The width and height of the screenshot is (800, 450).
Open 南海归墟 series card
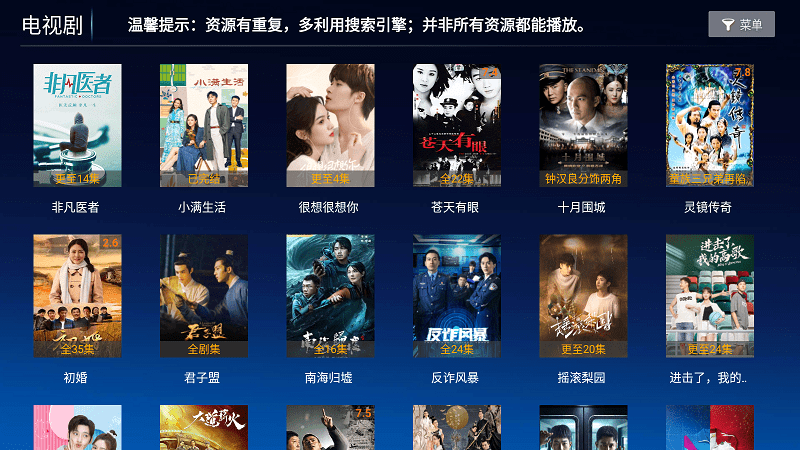[x=330, y=296]
